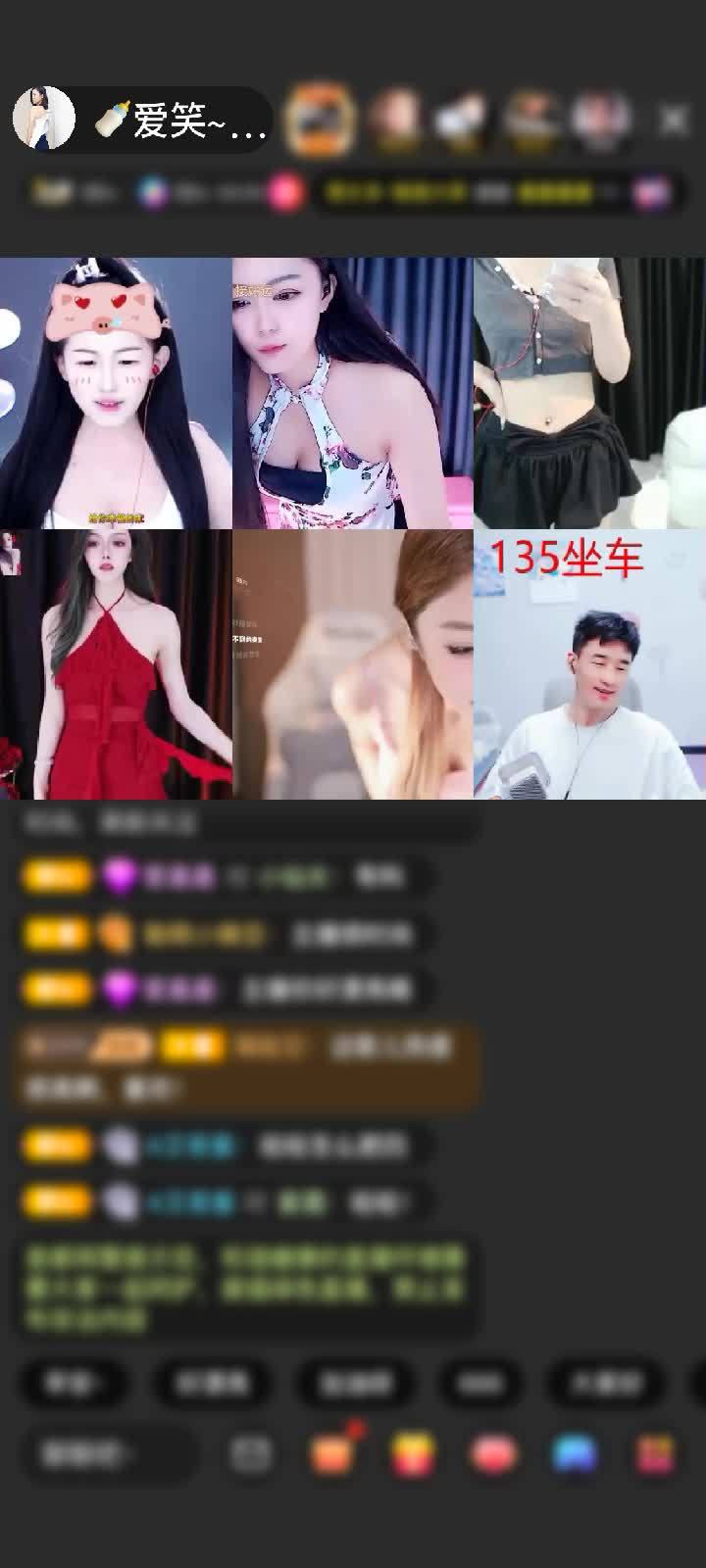Open the red dress streamer tile
706x1568 pixels.
[x=116, y=664]
